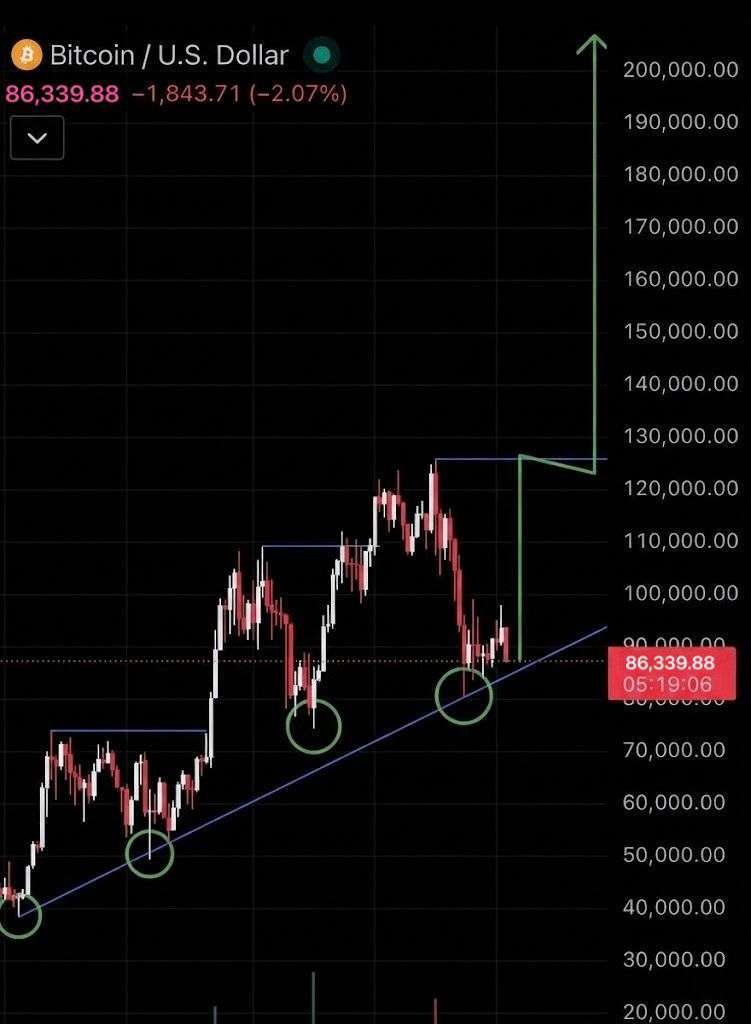Open the Bitcoin / U.S. Dollar symbol title
751x1024 pixels.
(x=168, y=55)
